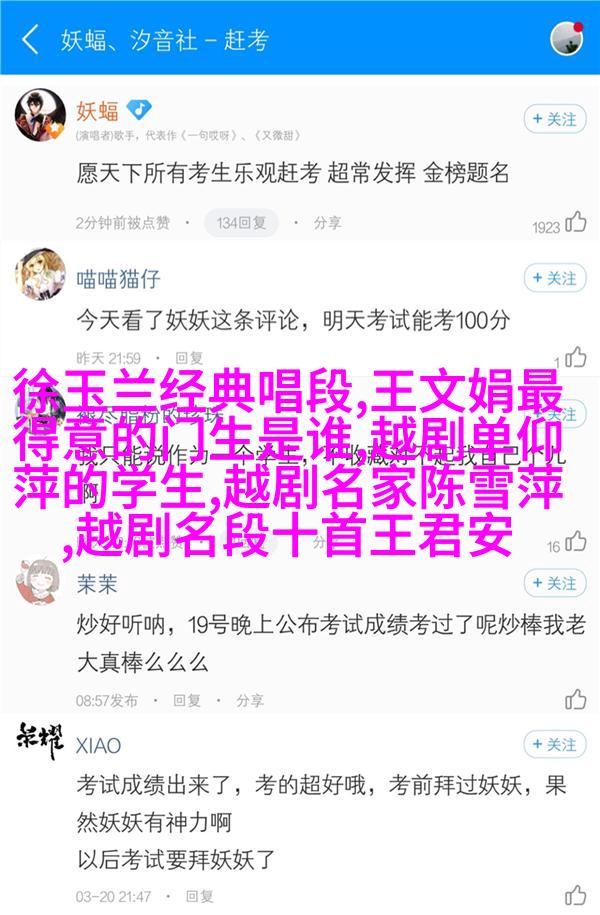Follow user 妖蝠

click(554, 119)
